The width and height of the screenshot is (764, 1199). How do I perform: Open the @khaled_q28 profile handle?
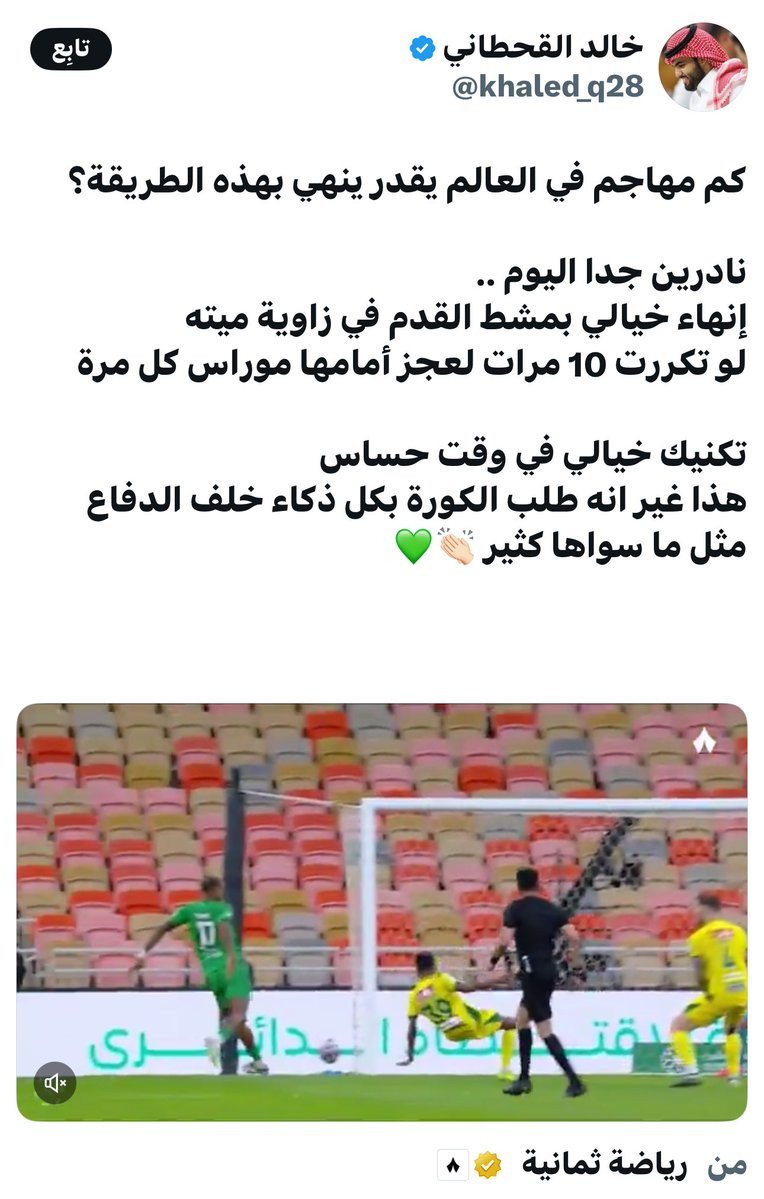[547, 87]
